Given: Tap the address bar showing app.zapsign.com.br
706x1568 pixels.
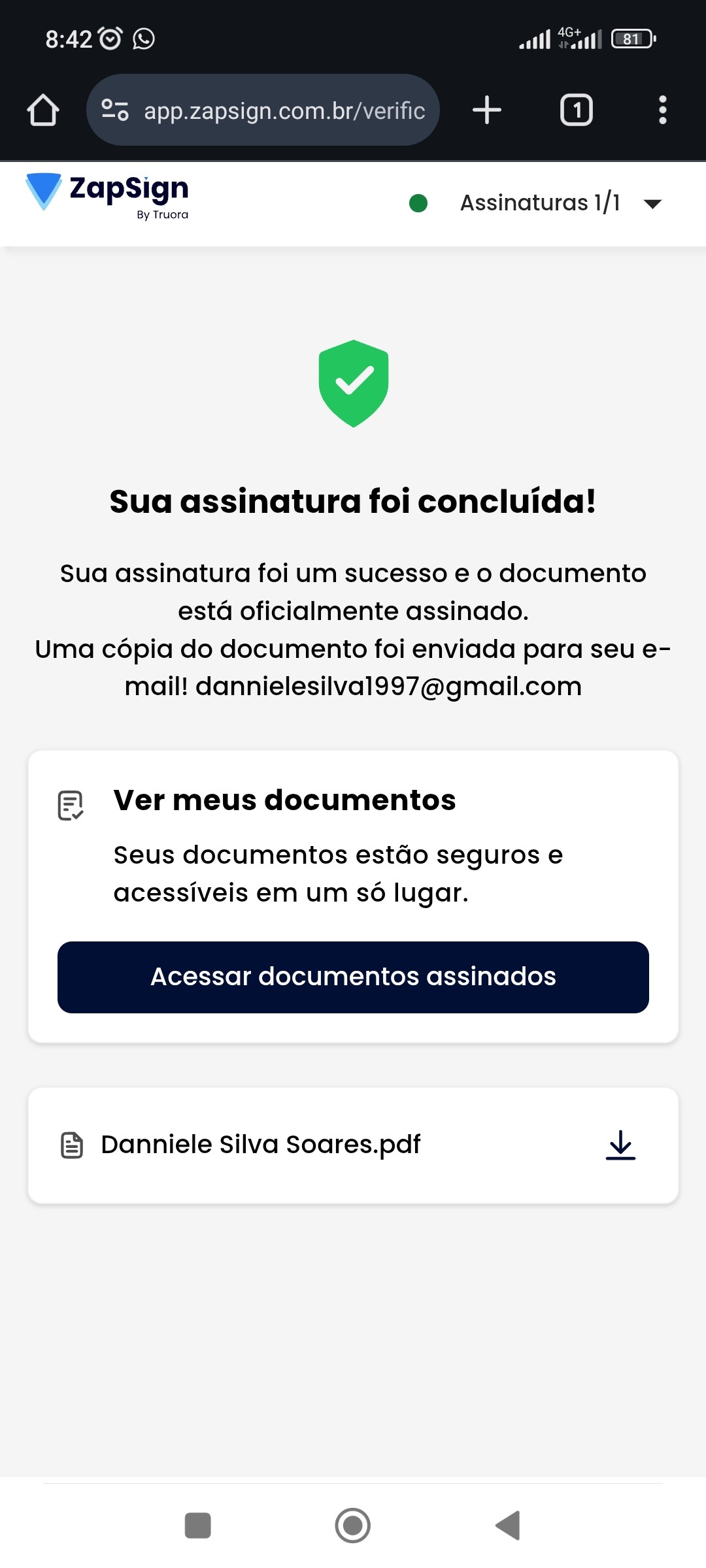Looking at the screenshot, I should [x=284, y=110].
